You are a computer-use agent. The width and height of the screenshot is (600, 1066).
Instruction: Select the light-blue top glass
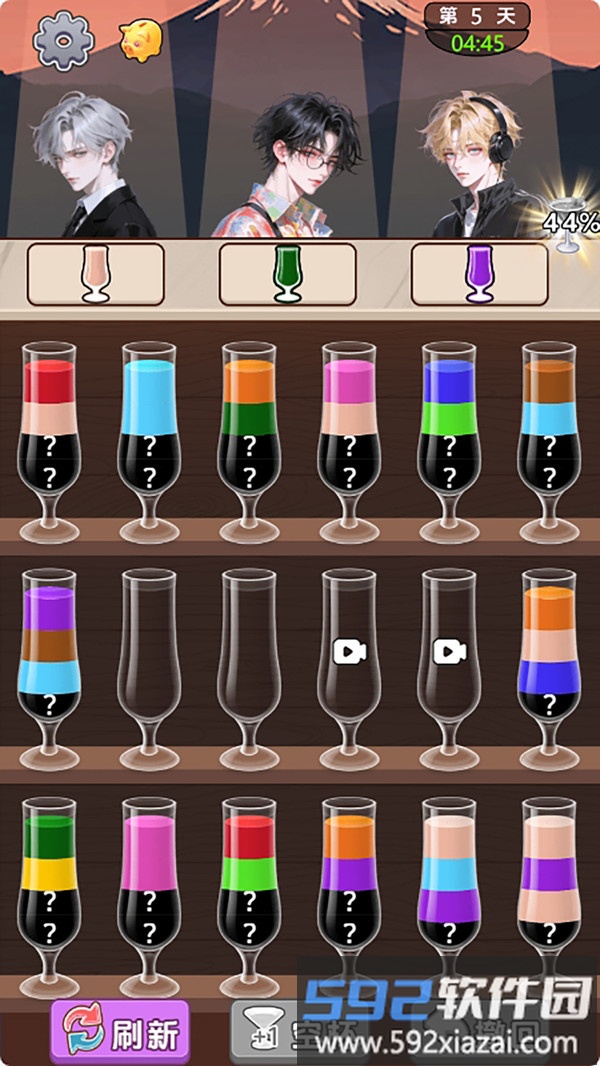(149, 430)
